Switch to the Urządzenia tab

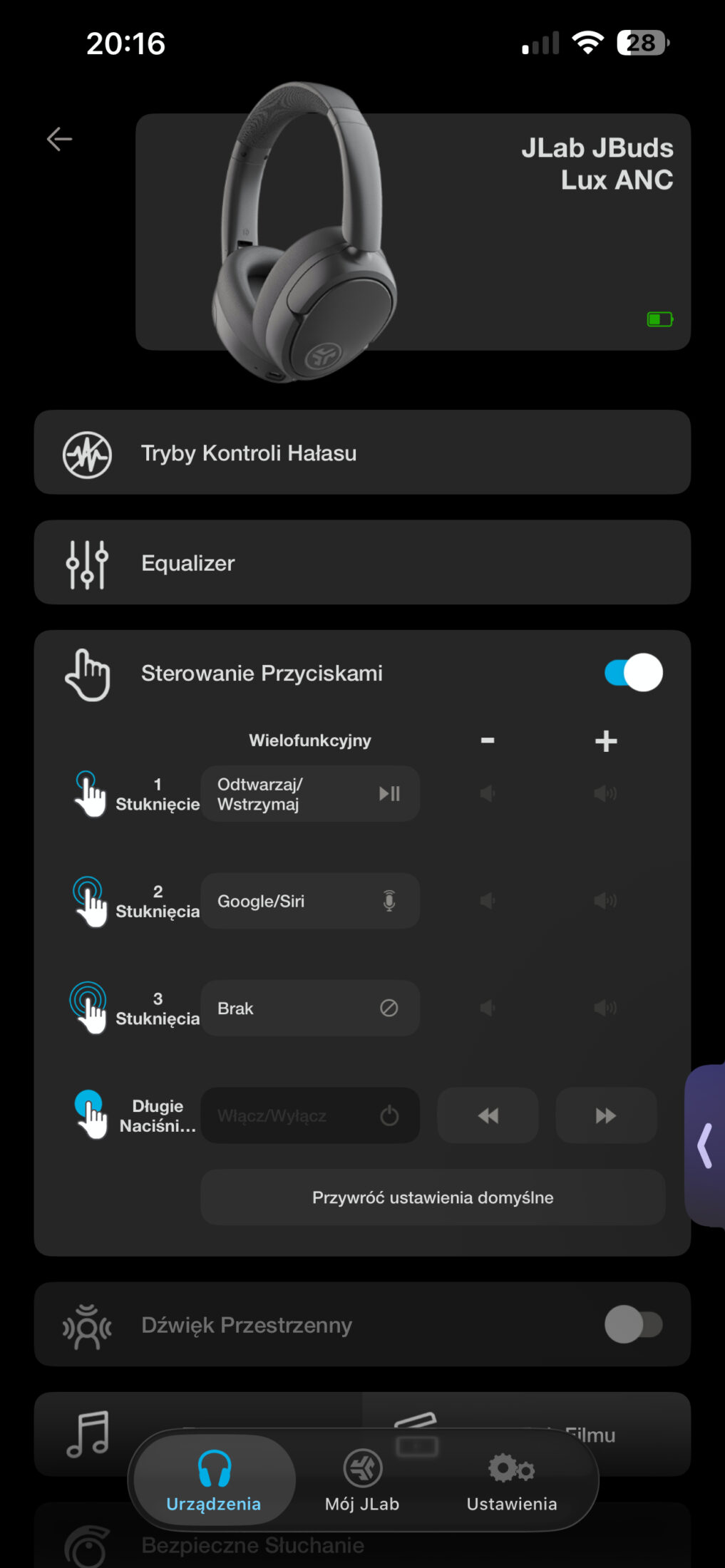(214, 1481)
